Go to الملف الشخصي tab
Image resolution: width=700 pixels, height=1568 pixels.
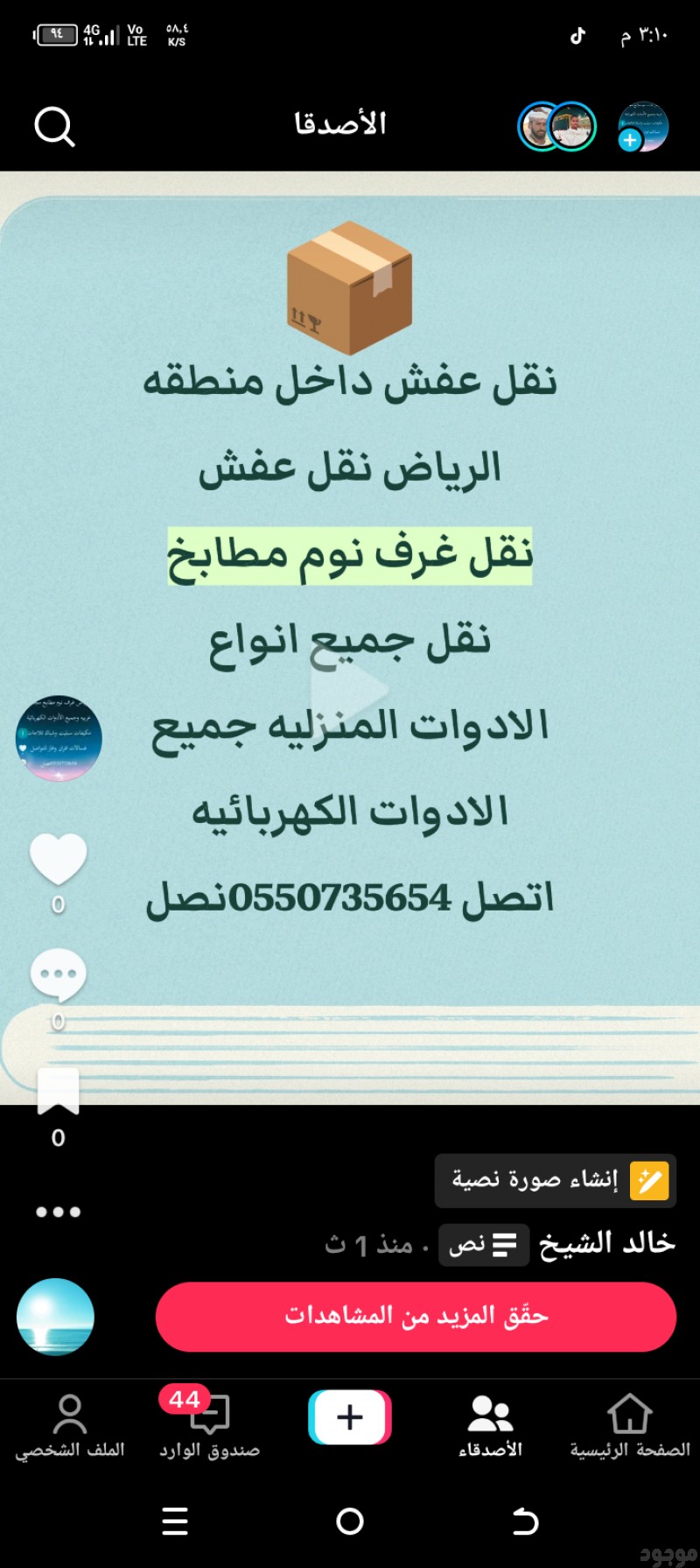70,1427
